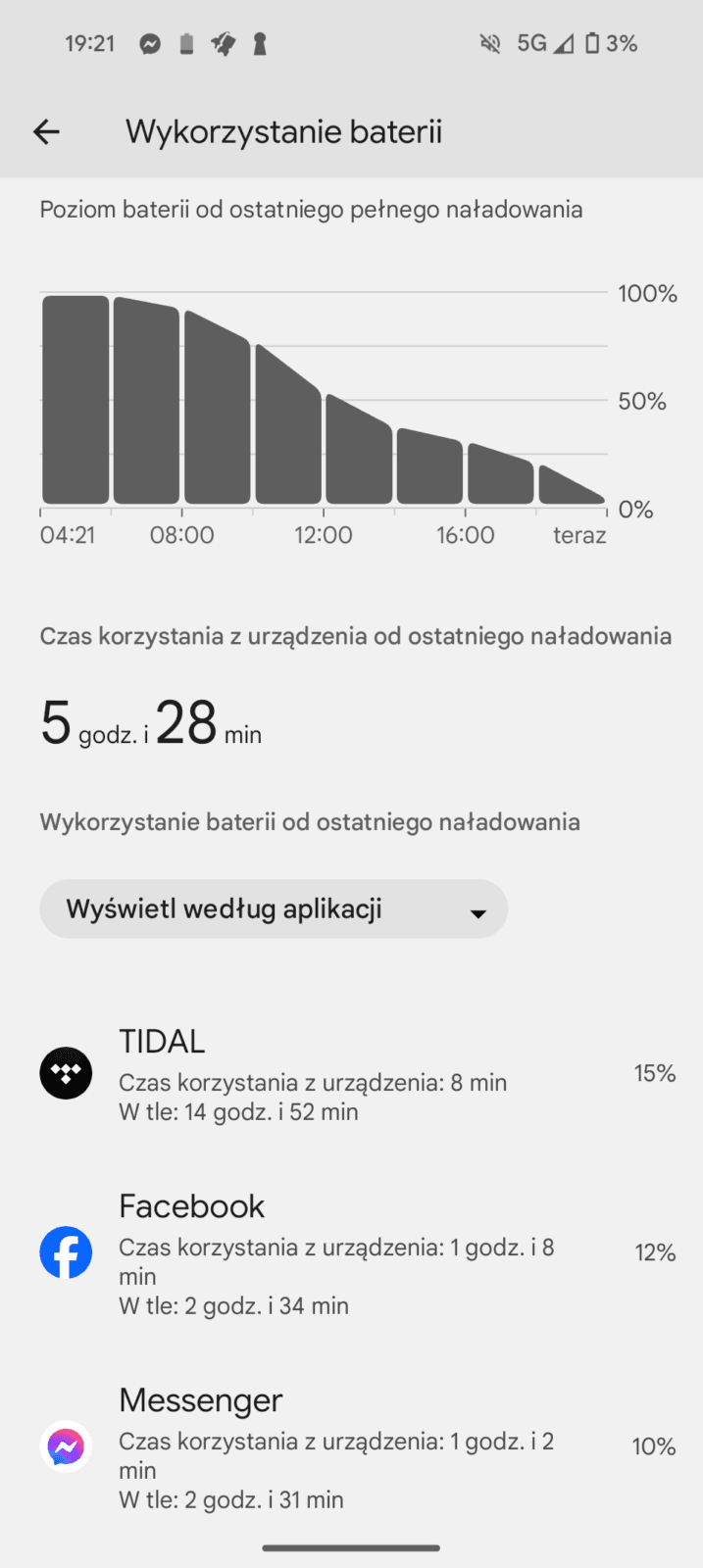Open Facebook battery usage details
The height and width of the screenshot is (1568, 703).
point(351,1253)
